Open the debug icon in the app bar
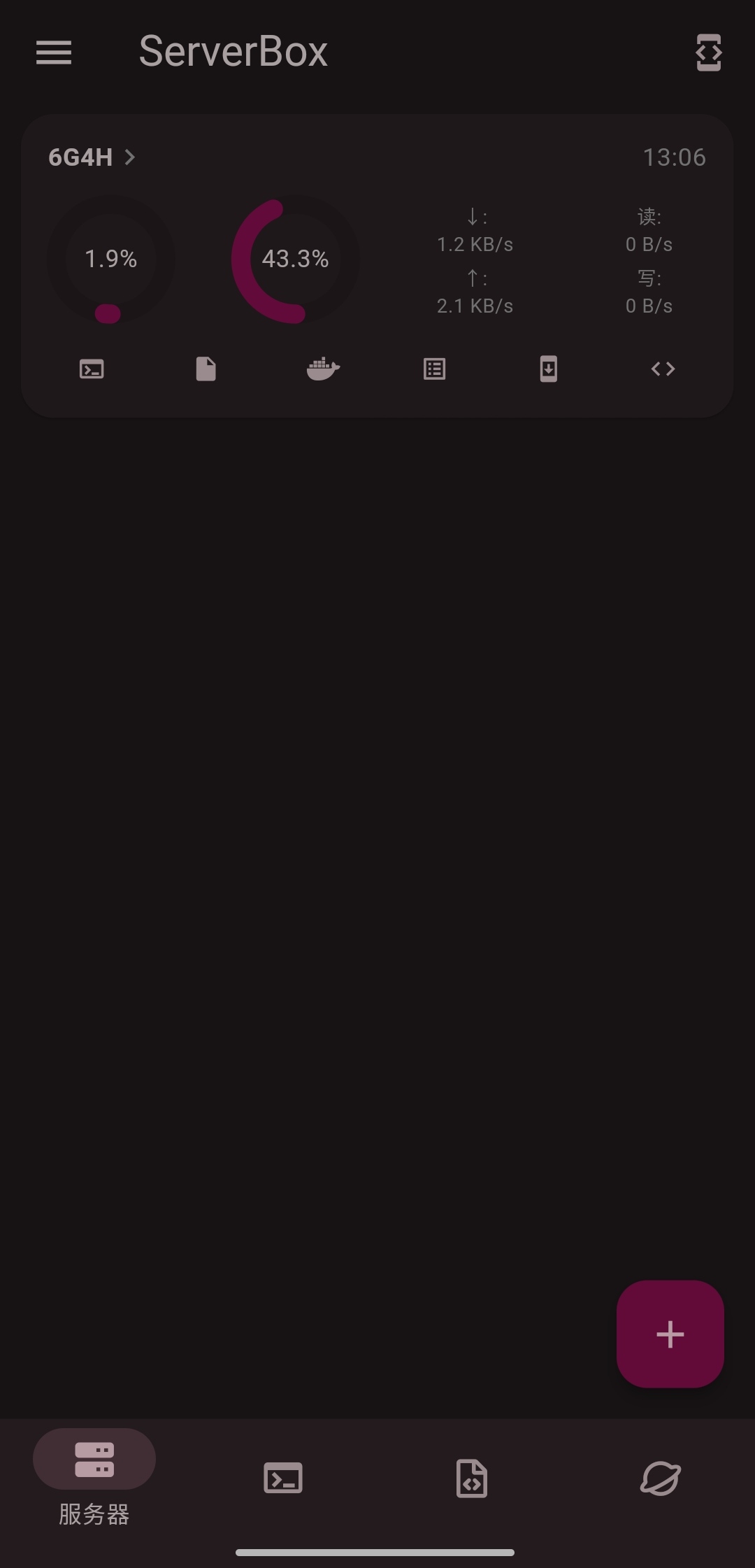The image size is (755, 1568). point(708,52)
